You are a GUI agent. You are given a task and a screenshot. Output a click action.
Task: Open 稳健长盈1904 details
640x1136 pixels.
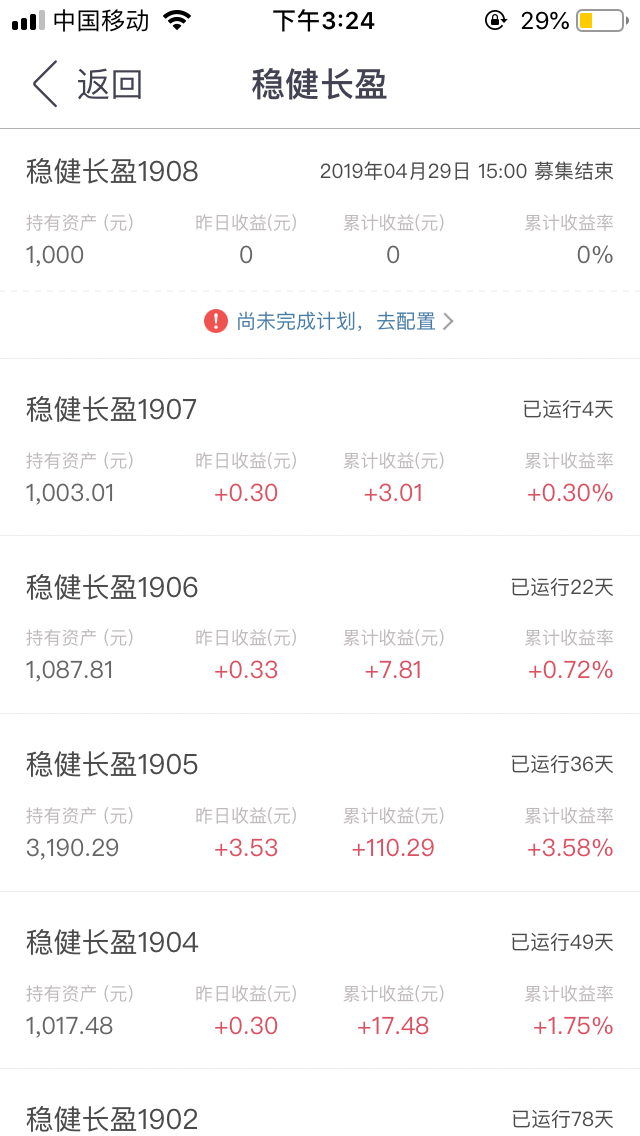click(x=320, y=980)
